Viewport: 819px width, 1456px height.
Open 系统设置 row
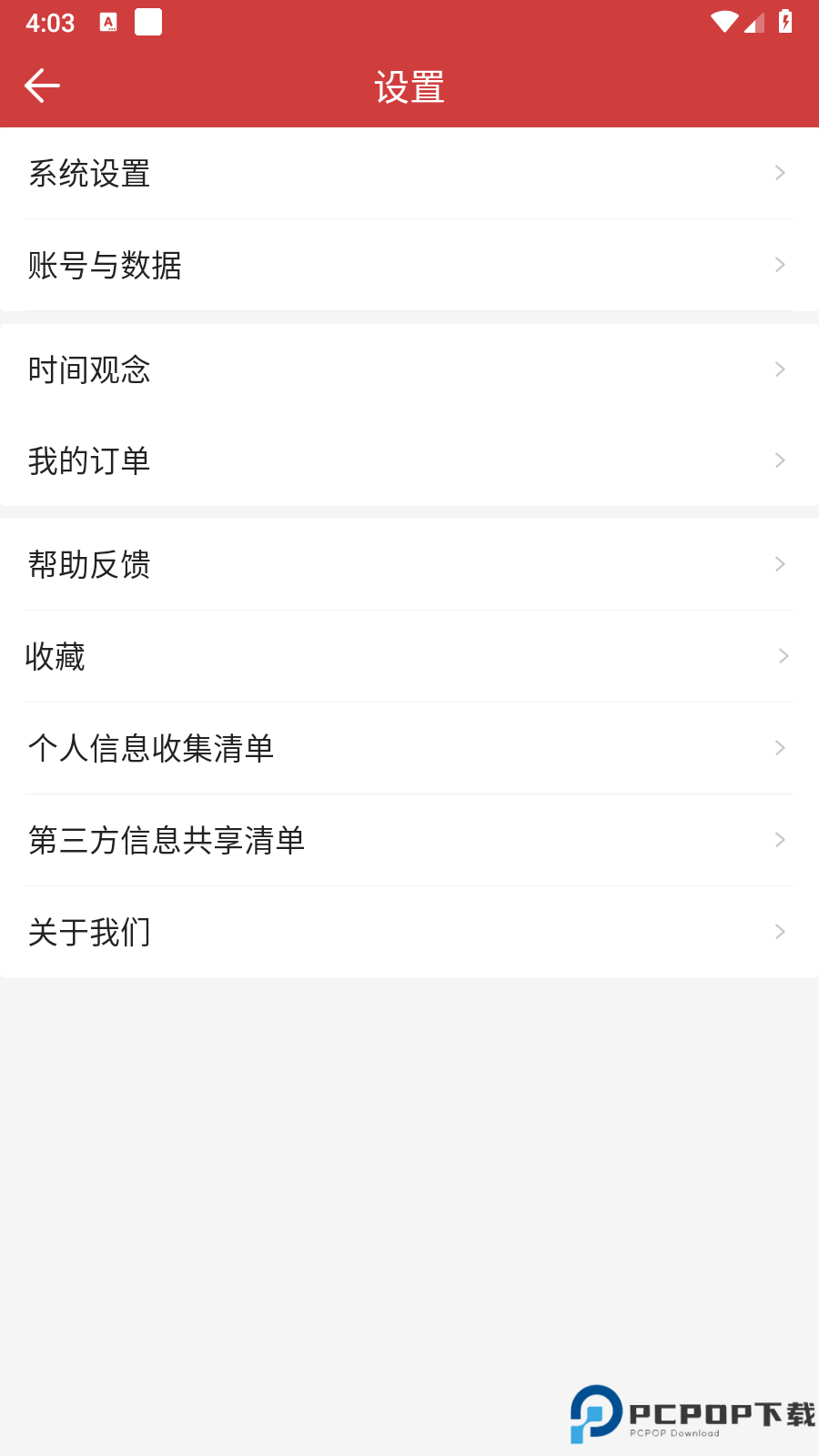point(409,173)
